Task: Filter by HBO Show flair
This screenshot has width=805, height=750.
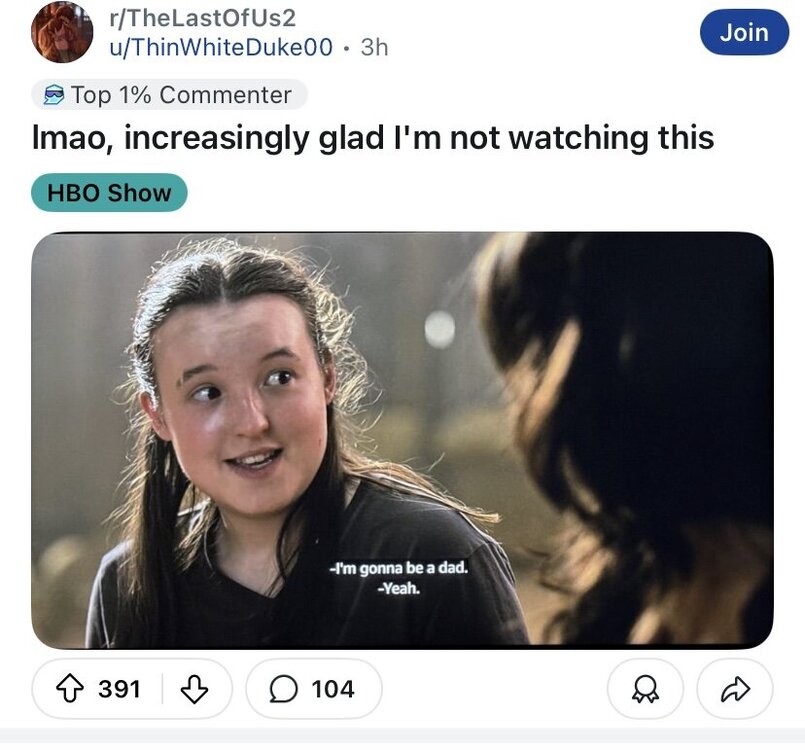Action: (109, 193)
